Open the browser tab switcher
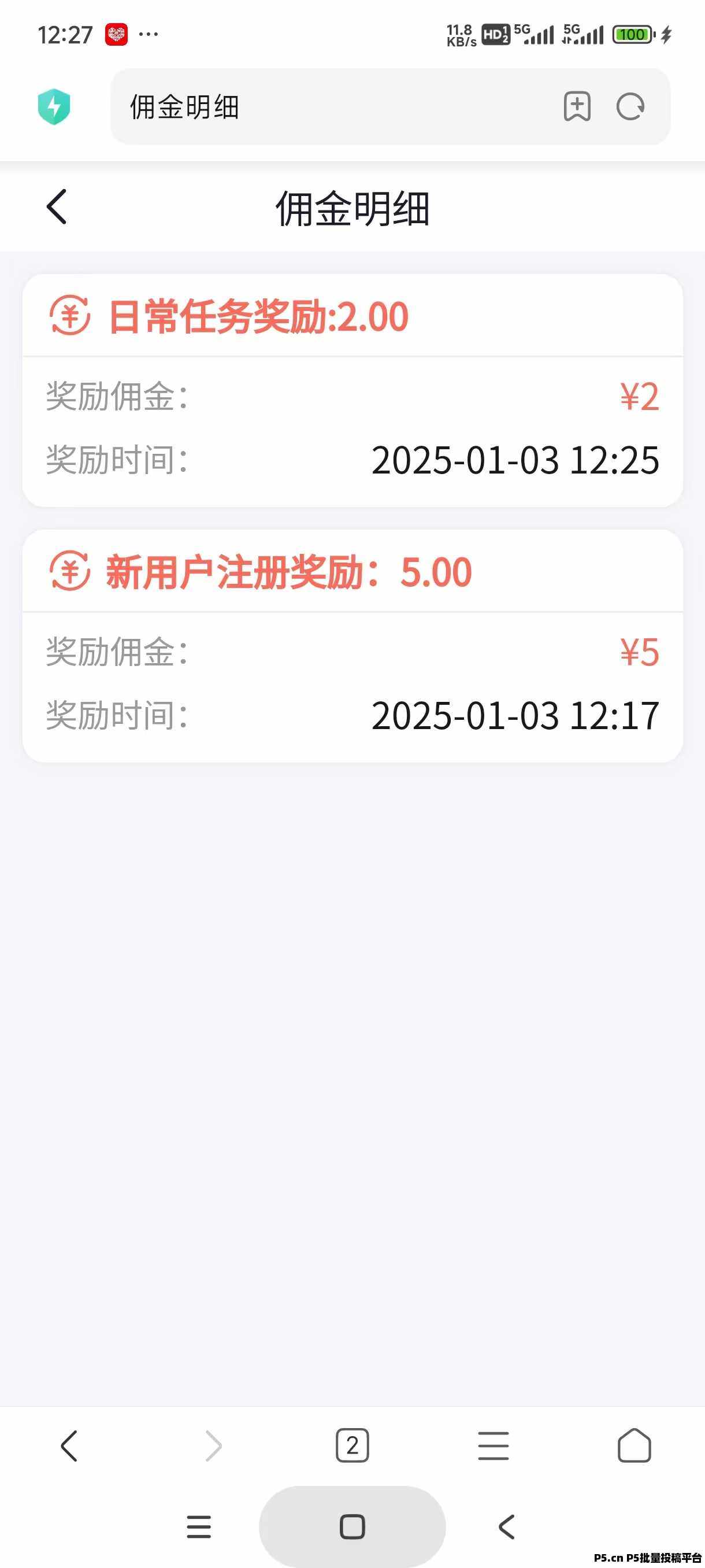 pos(352,1445)
